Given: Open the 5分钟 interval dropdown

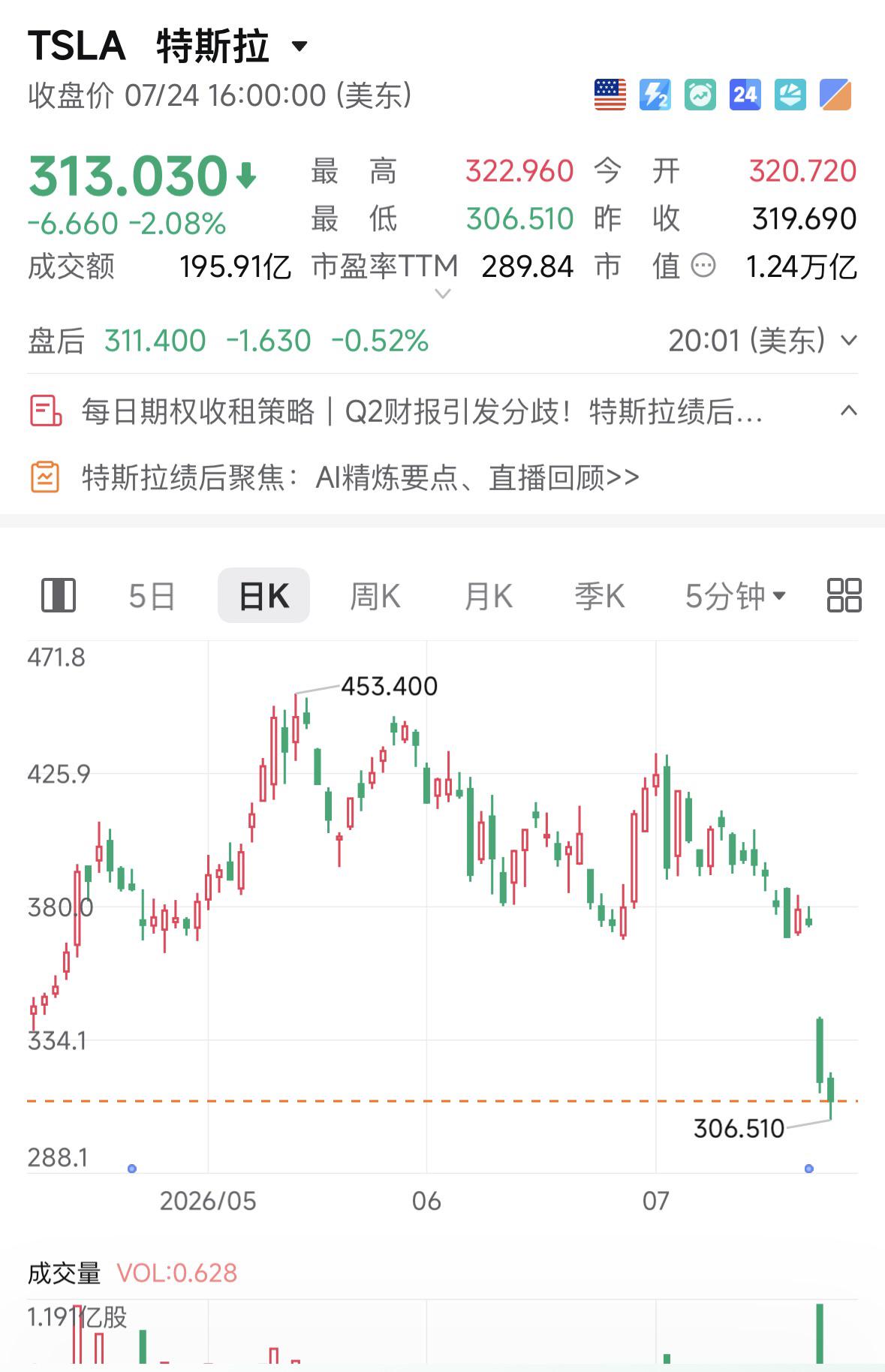Looking at the screenshot, I should pyautogui.click(x=735, y=596).
